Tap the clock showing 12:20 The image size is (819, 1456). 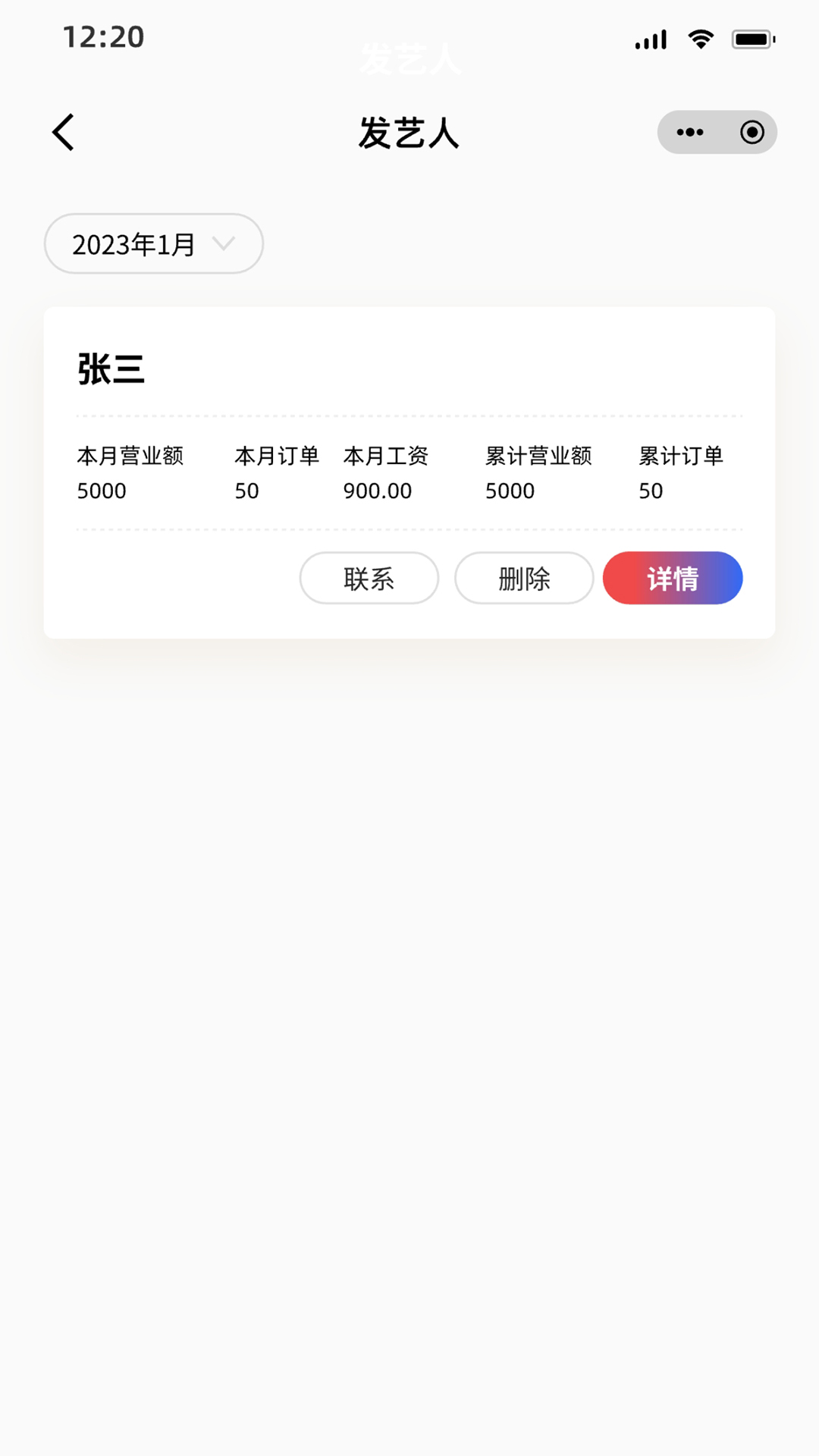103,36
